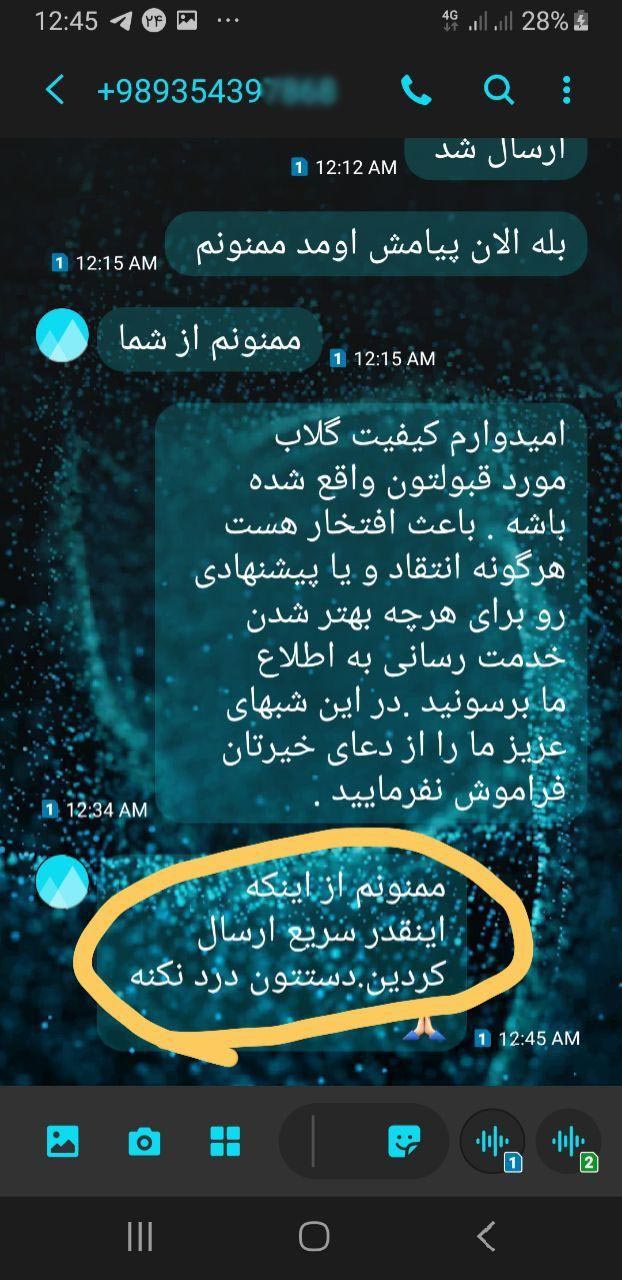Attach a picture from gallery
The height and width of the screenshot is (1280, 622).
(x=63, y=1141)
